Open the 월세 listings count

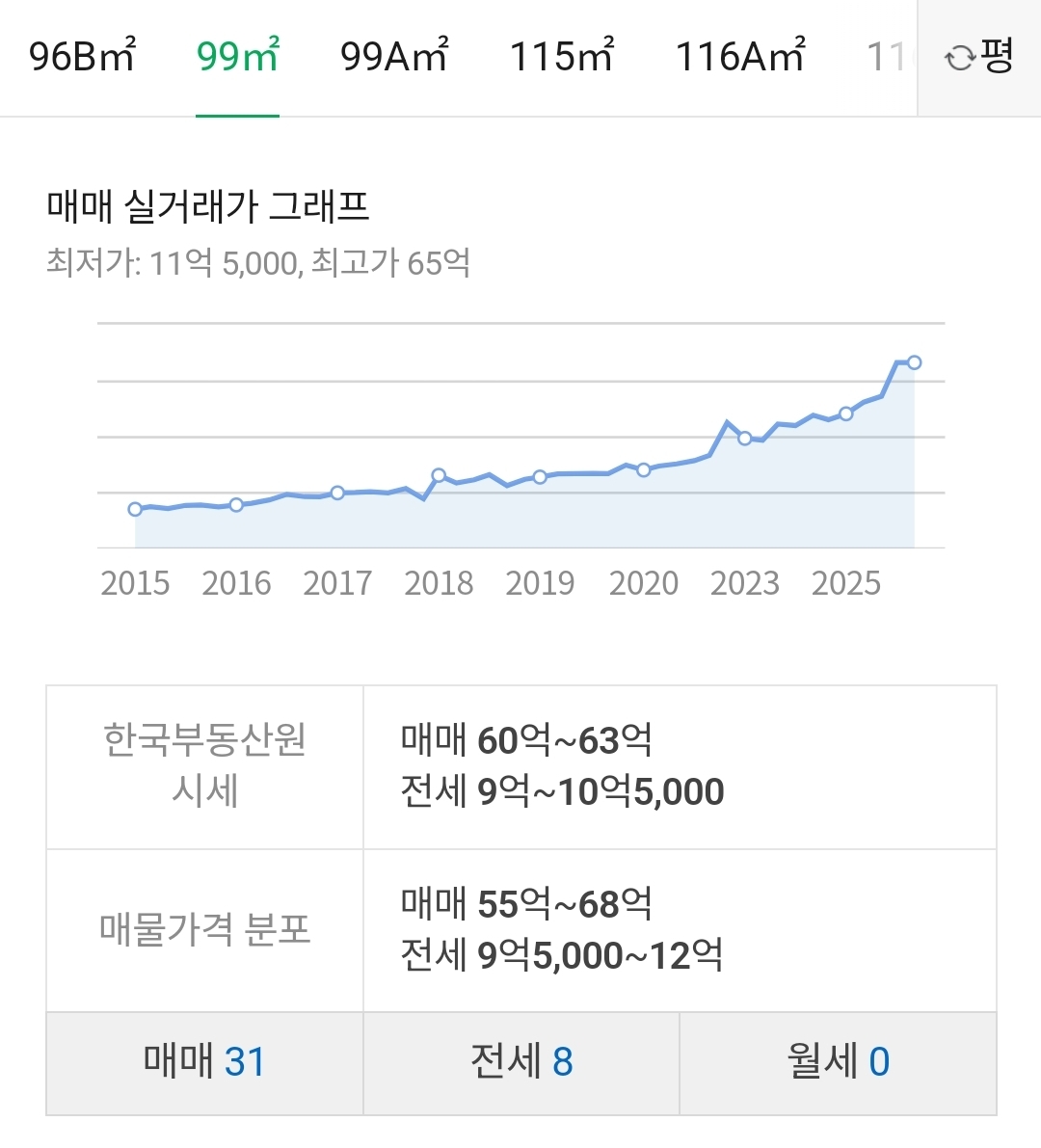(838, 1062)
